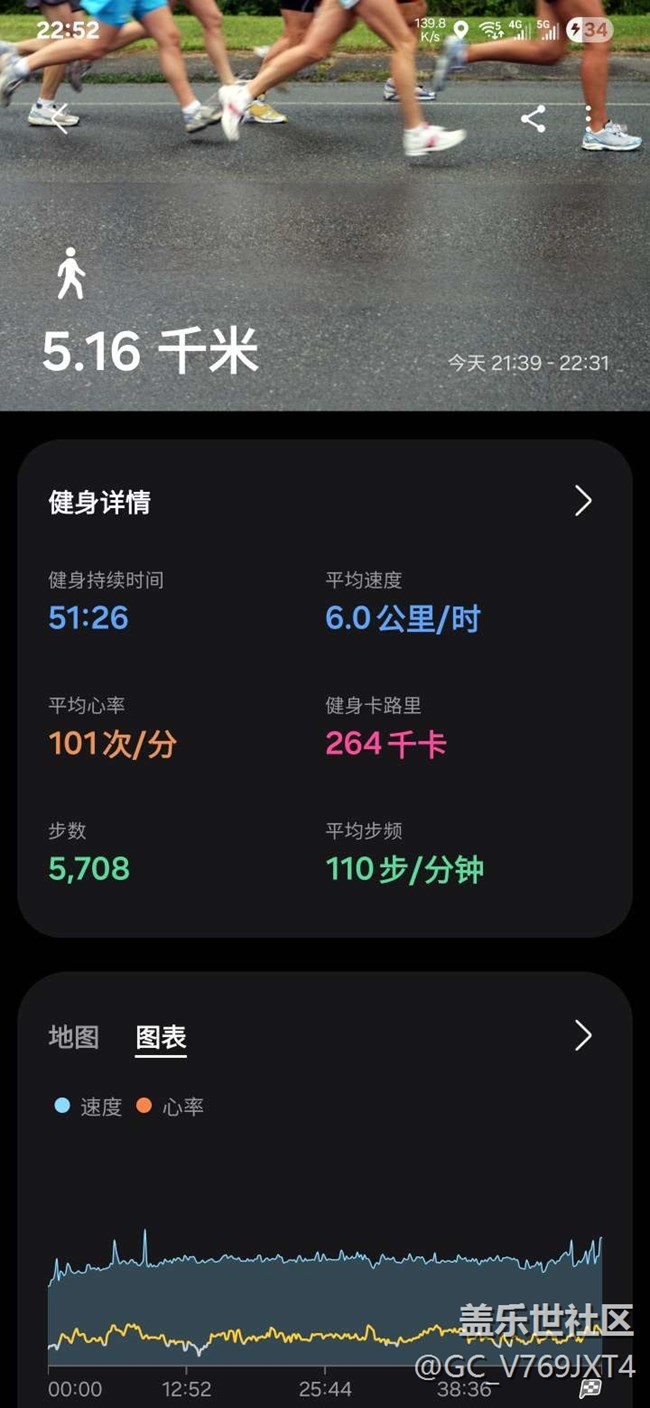Select the 图表 tab
The height and width of the screenshot is (1408, 650).
[161, 1037]
